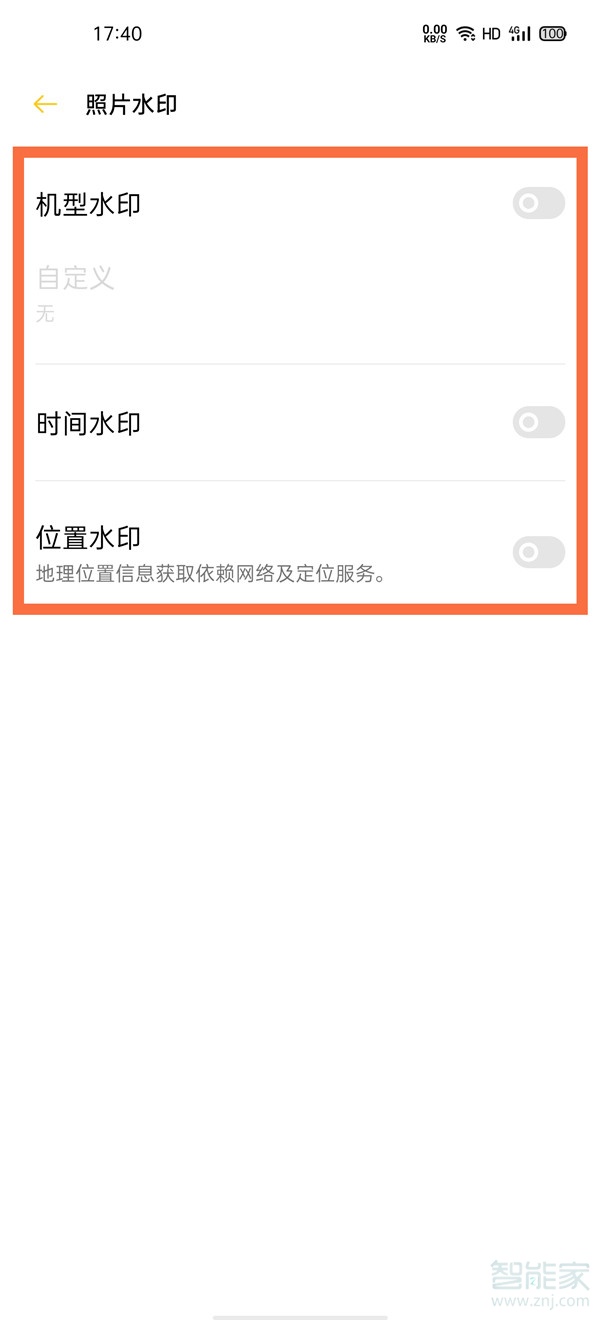
Task: Switch on 位置水印 toggle
Action: coord(538,551)
